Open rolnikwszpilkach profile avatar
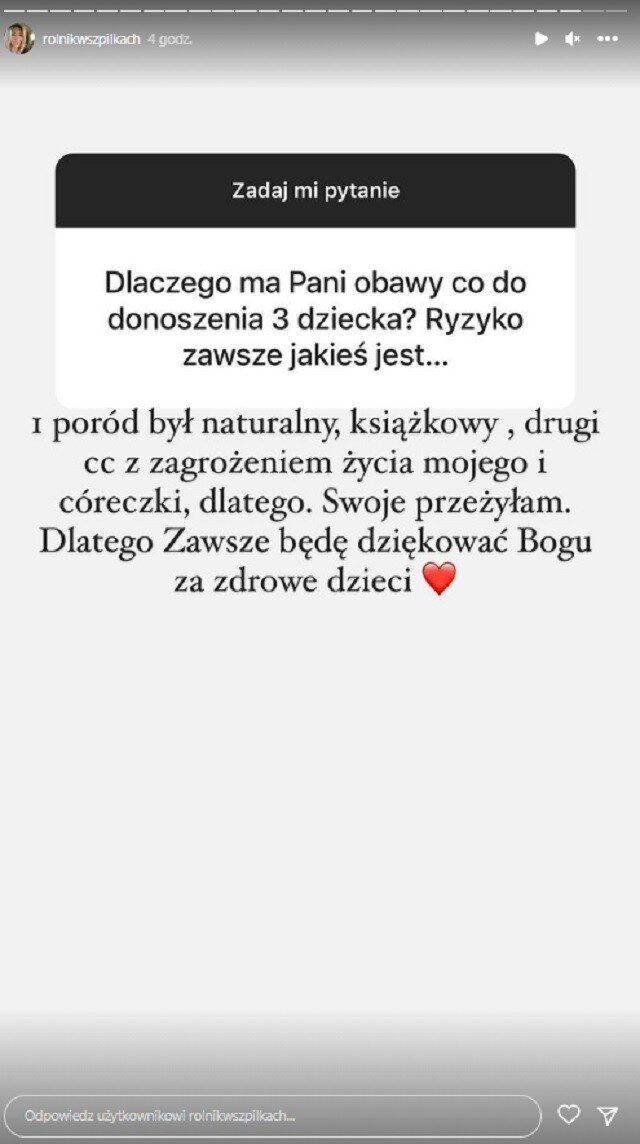 19,39
